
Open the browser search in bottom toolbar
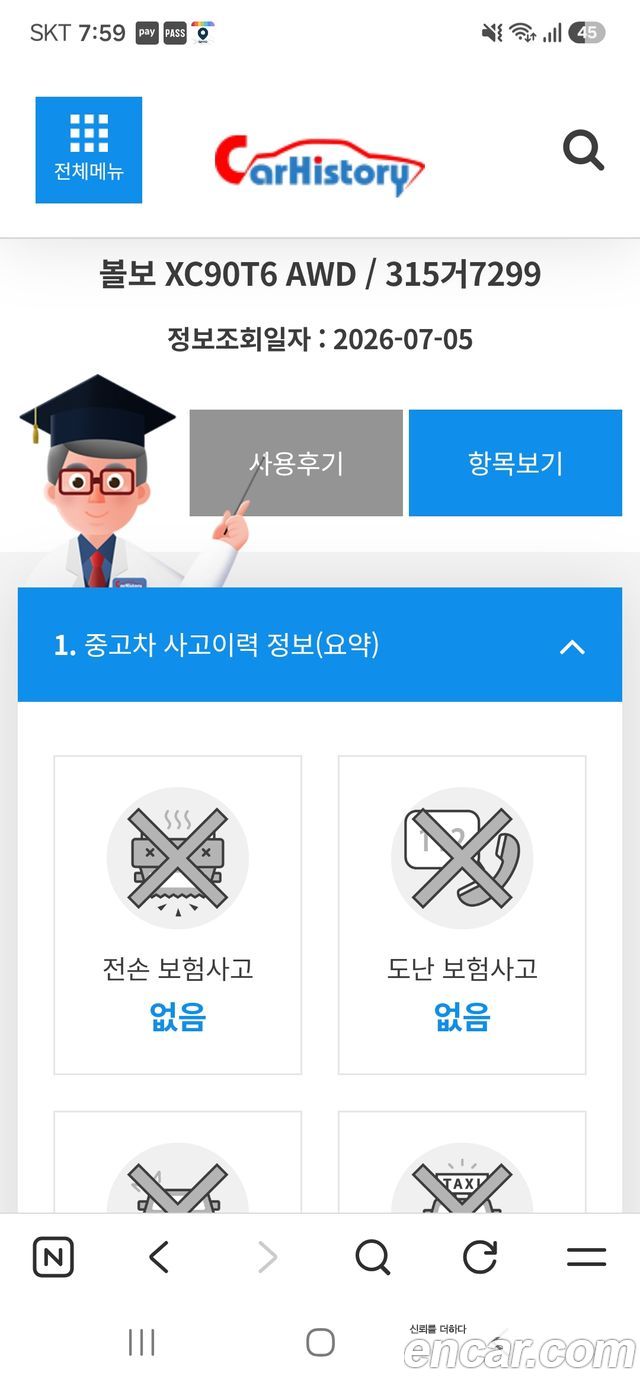(372, 1257)
